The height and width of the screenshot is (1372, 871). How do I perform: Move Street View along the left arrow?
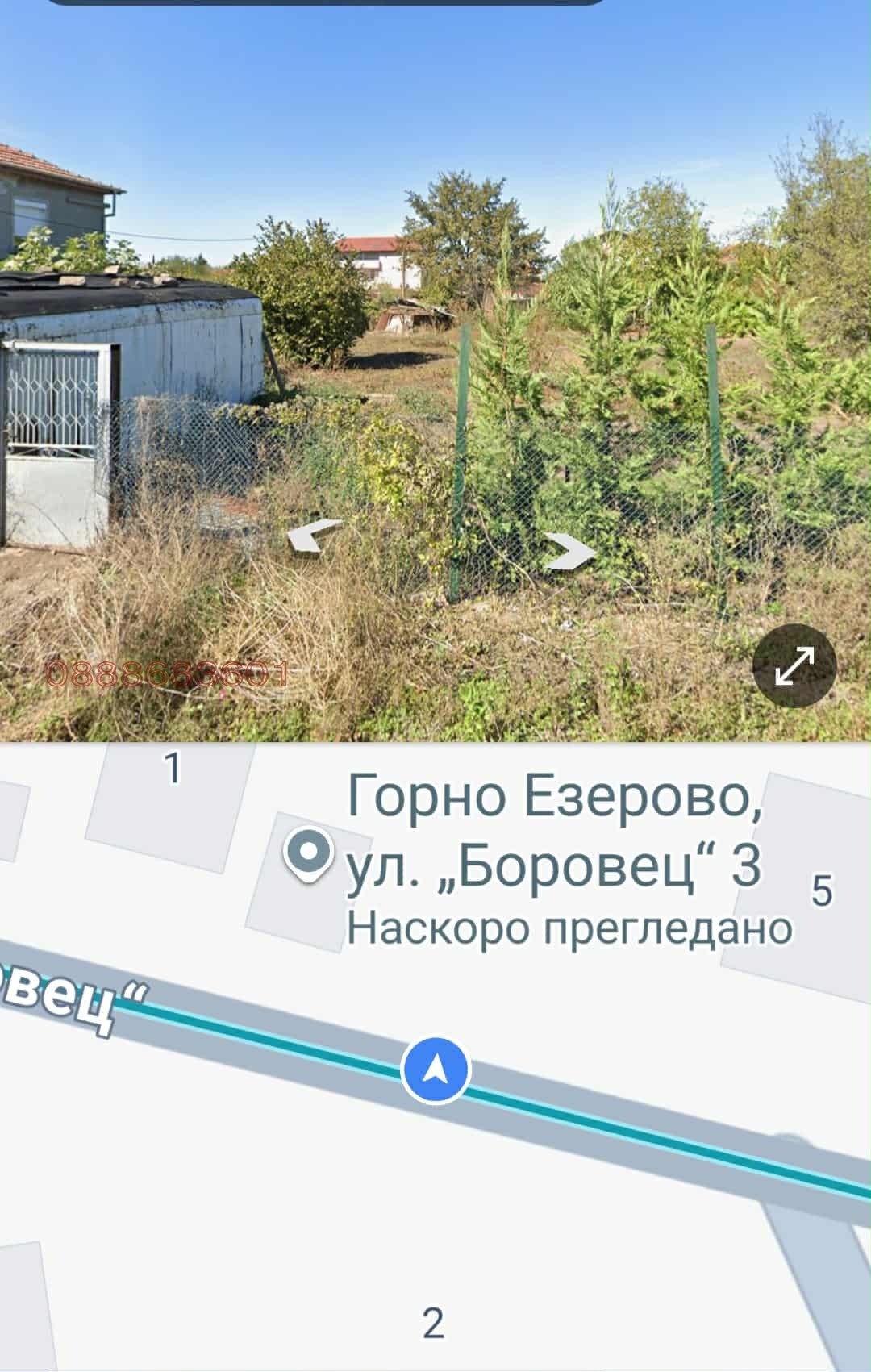click(314, 536)
